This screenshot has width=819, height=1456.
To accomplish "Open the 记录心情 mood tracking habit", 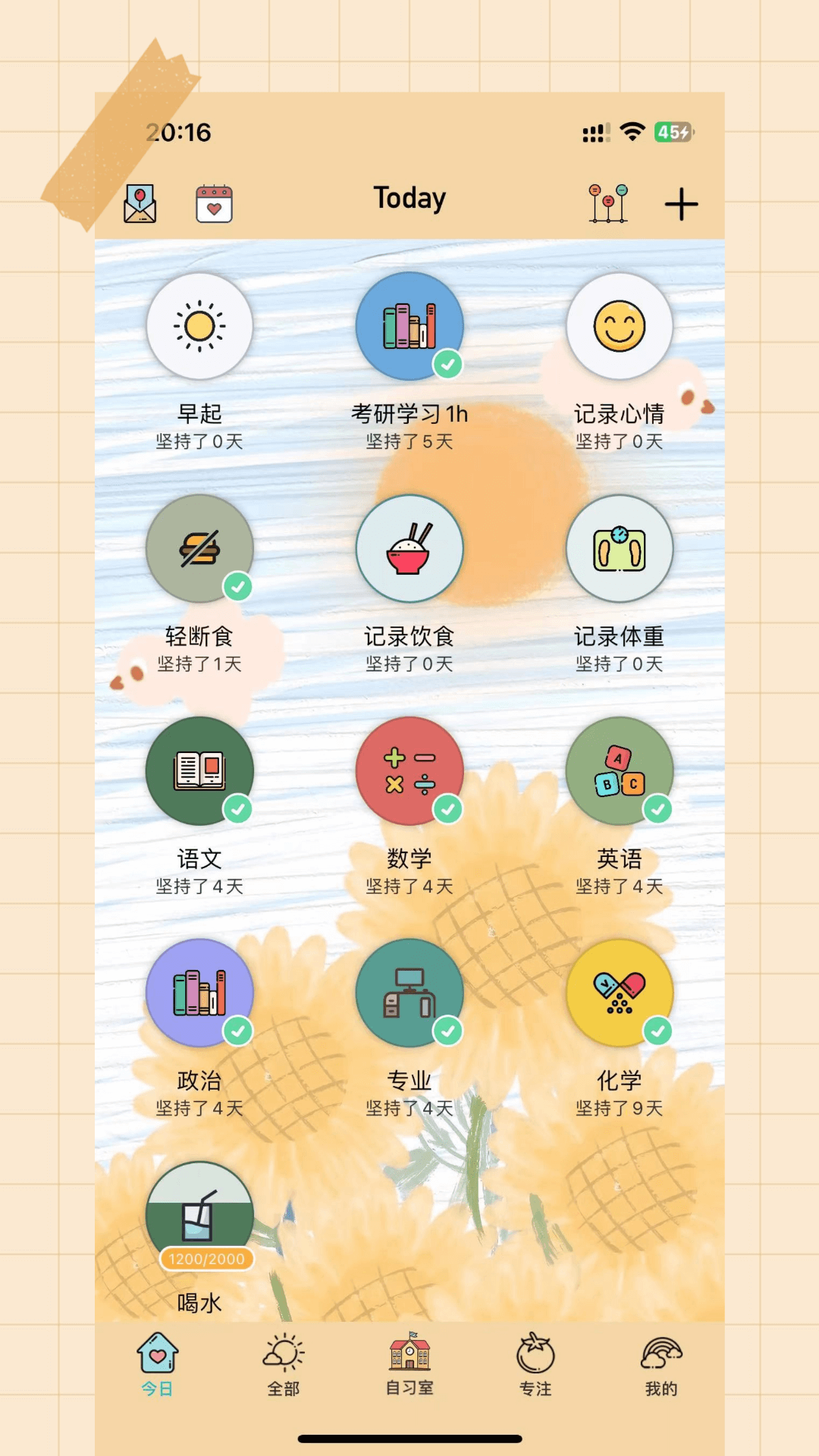I will (620, 326).
